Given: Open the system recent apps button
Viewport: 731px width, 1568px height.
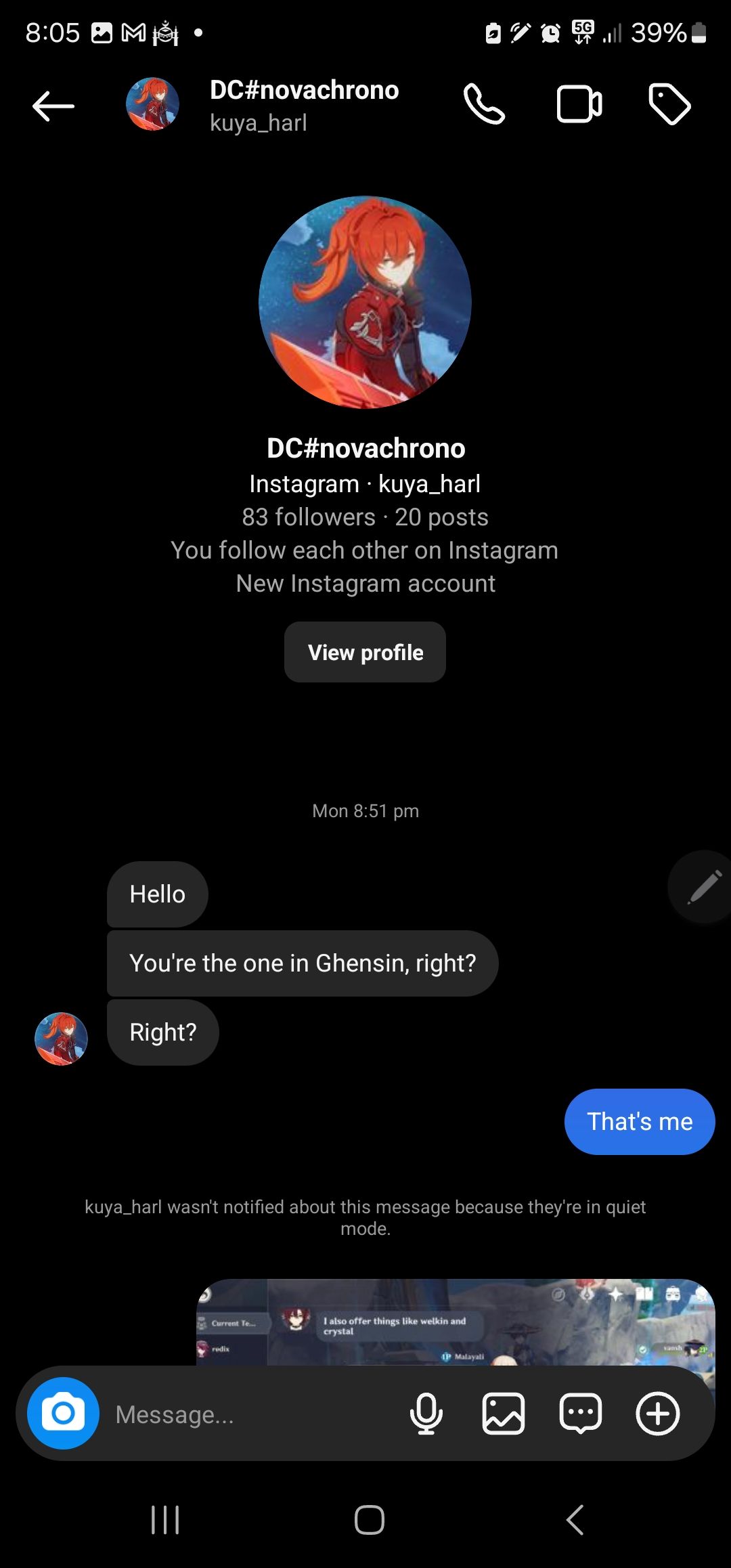Looking at the screenshot, I should tap(165, 1520).
